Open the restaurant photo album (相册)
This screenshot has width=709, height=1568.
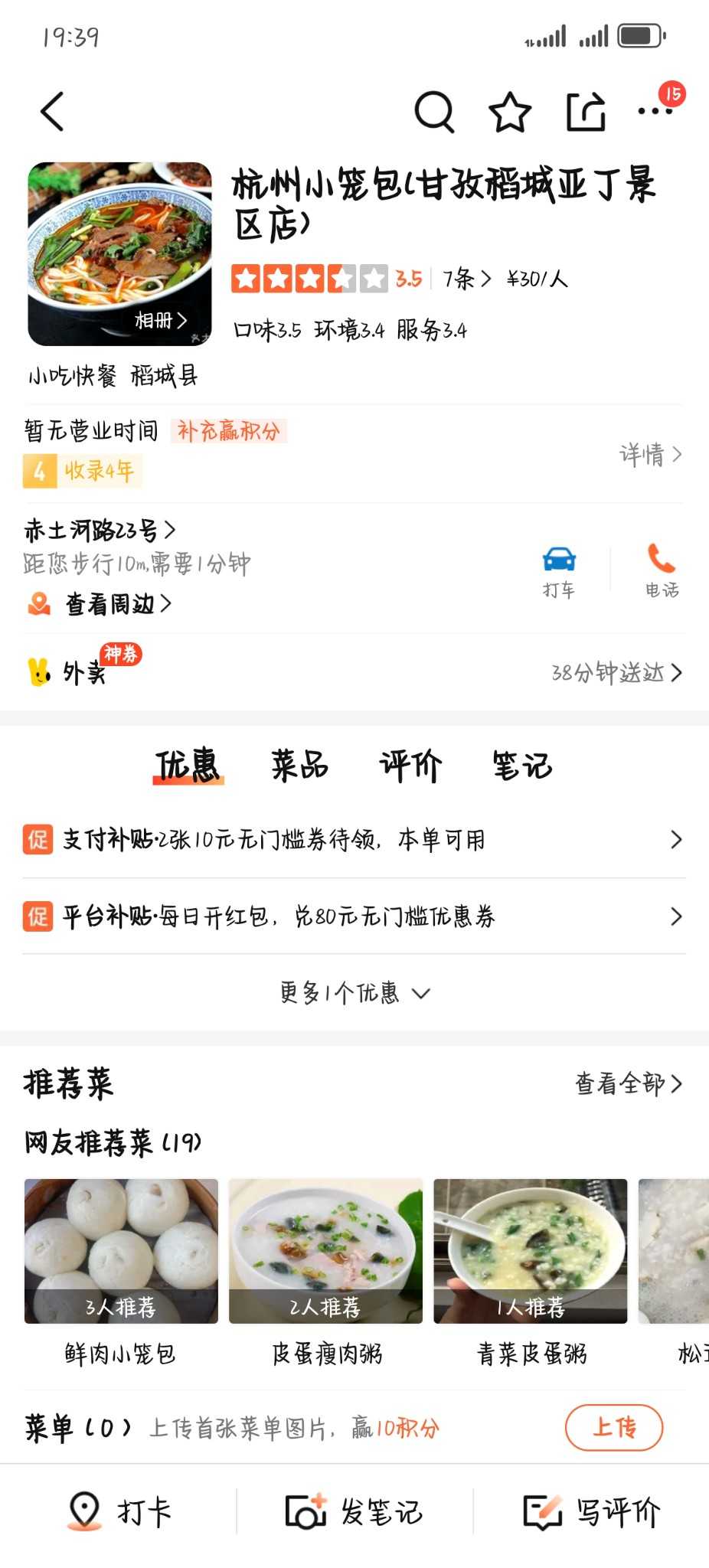coord(160,320)
